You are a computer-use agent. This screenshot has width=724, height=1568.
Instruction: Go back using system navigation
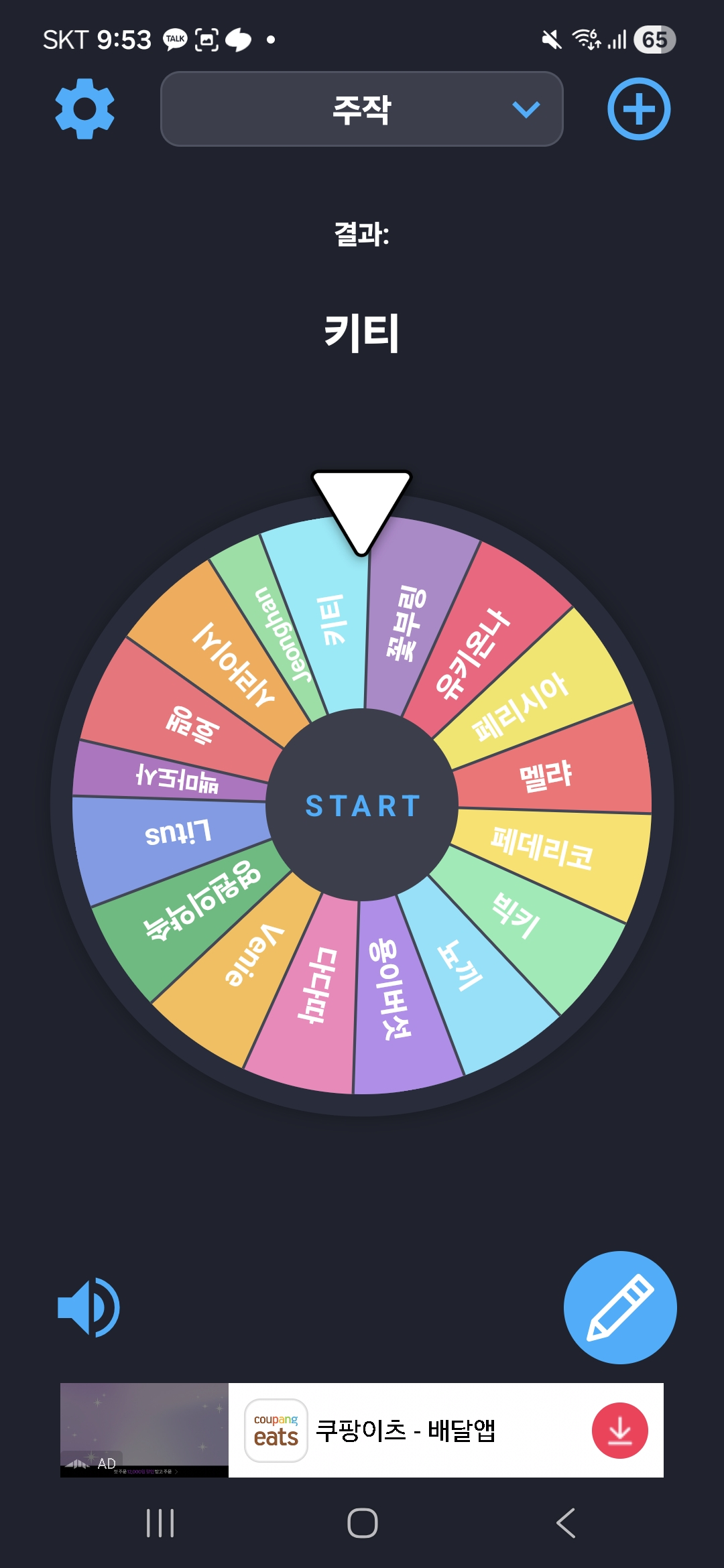(x=566, y=1523)
